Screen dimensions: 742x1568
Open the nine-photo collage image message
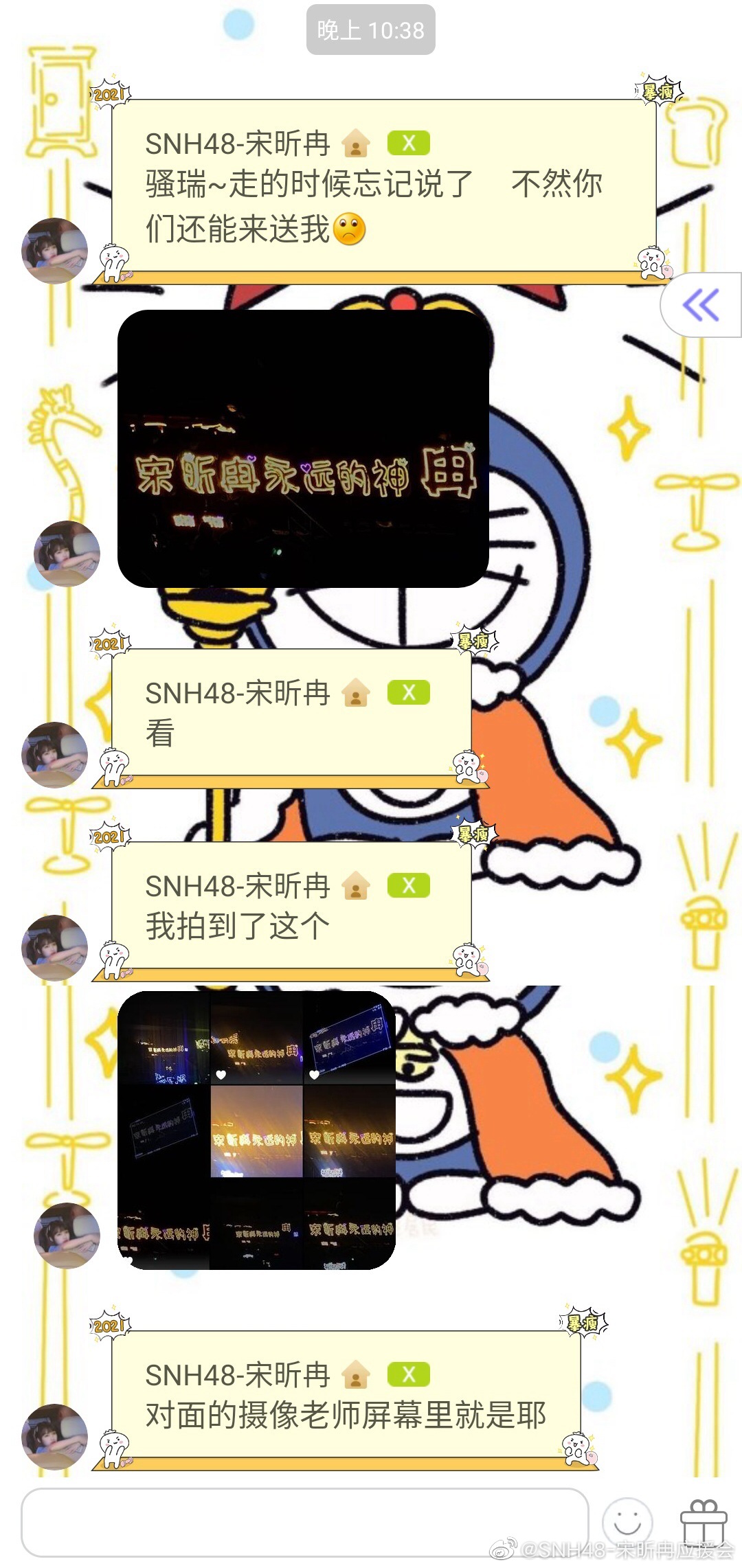pyautogui.click(x=256, y=1130)
